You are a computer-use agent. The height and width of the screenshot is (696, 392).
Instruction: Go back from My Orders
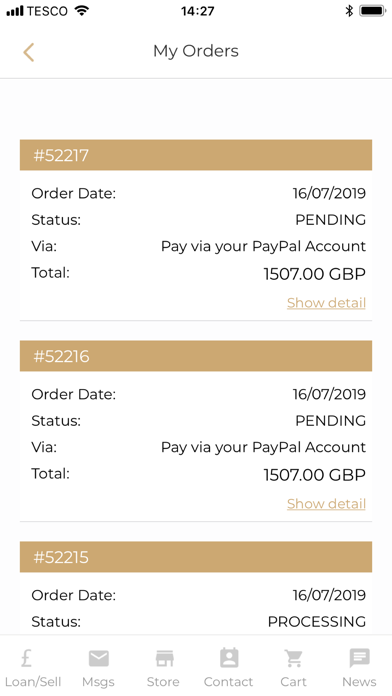(x=28, y=52)
